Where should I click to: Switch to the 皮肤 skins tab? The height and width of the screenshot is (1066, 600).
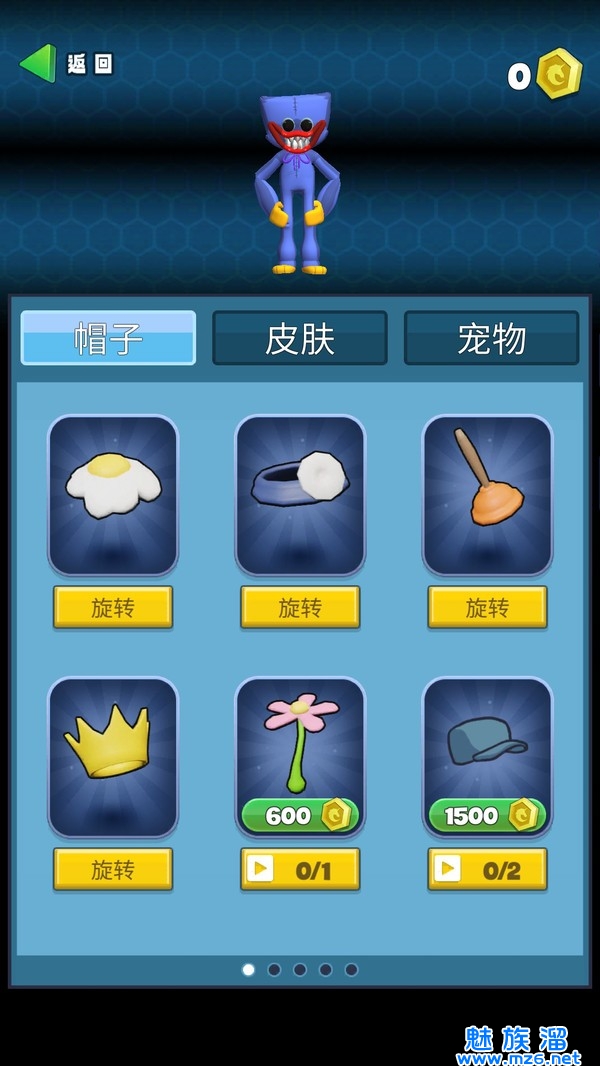pyautogui.click(x=299, y=338)
